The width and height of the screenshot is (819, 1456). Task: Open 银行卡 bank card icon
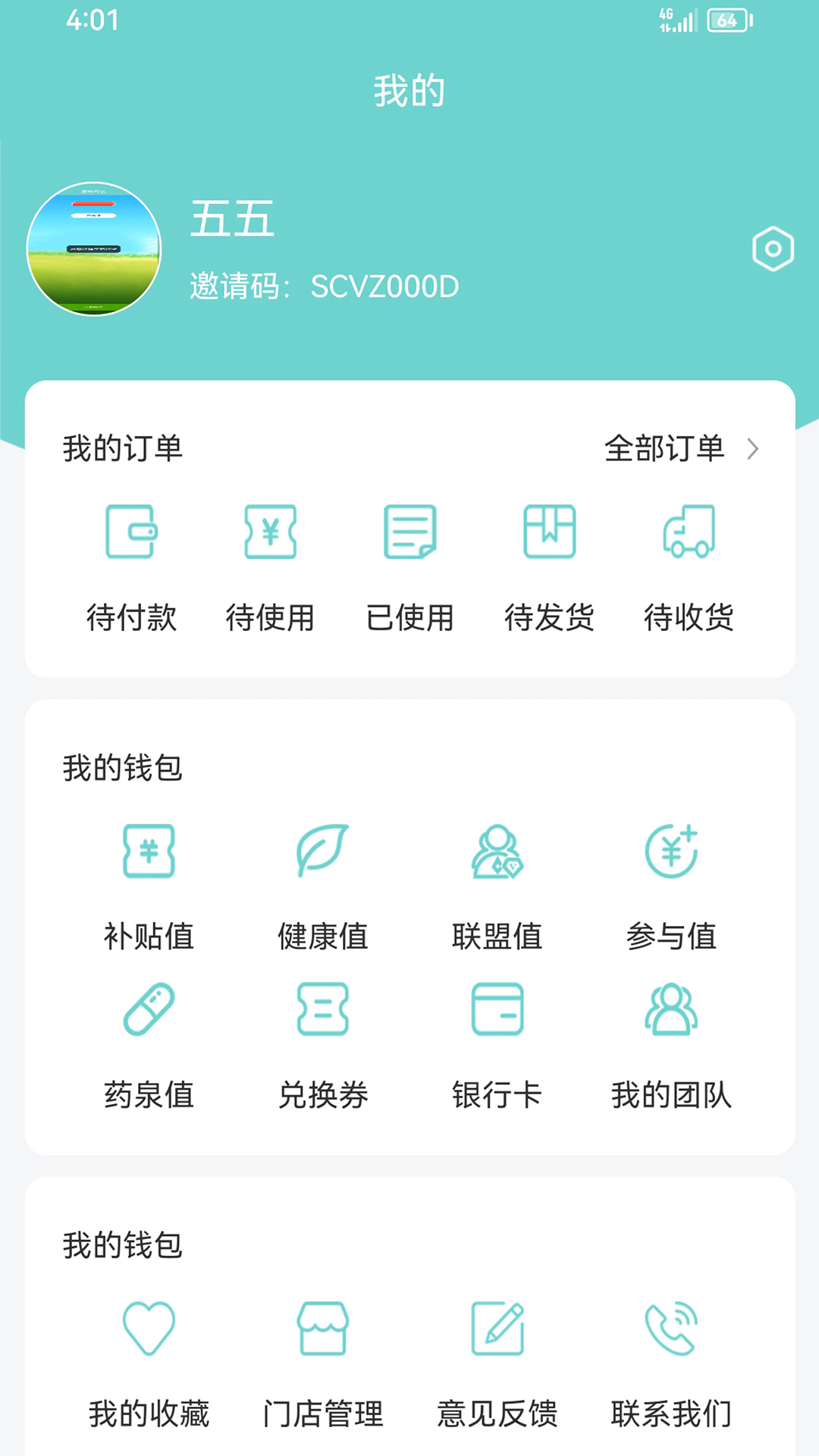(x=497, y=1012)
